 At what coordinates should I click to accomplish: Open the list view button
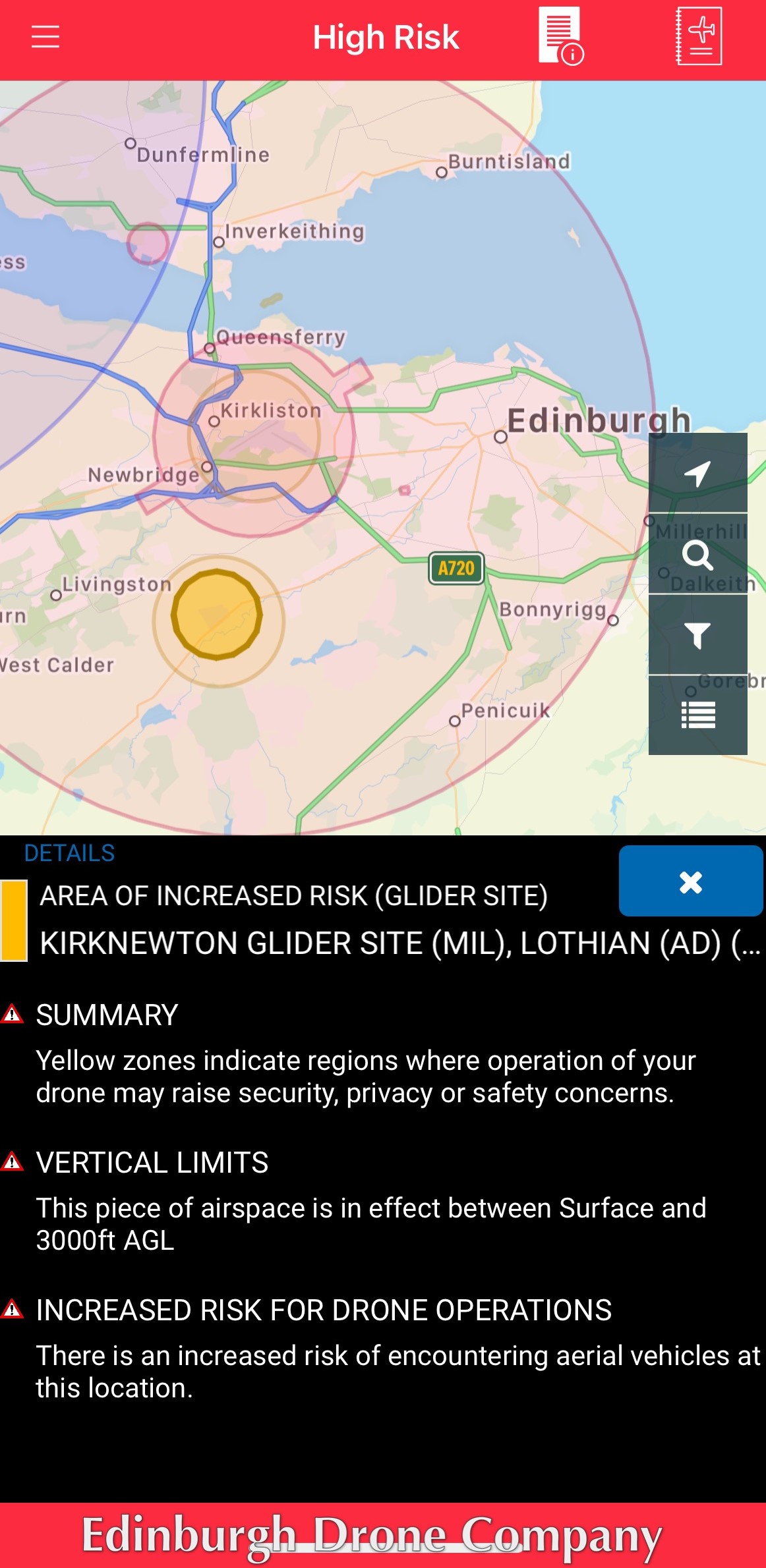(x=698, y=715)
